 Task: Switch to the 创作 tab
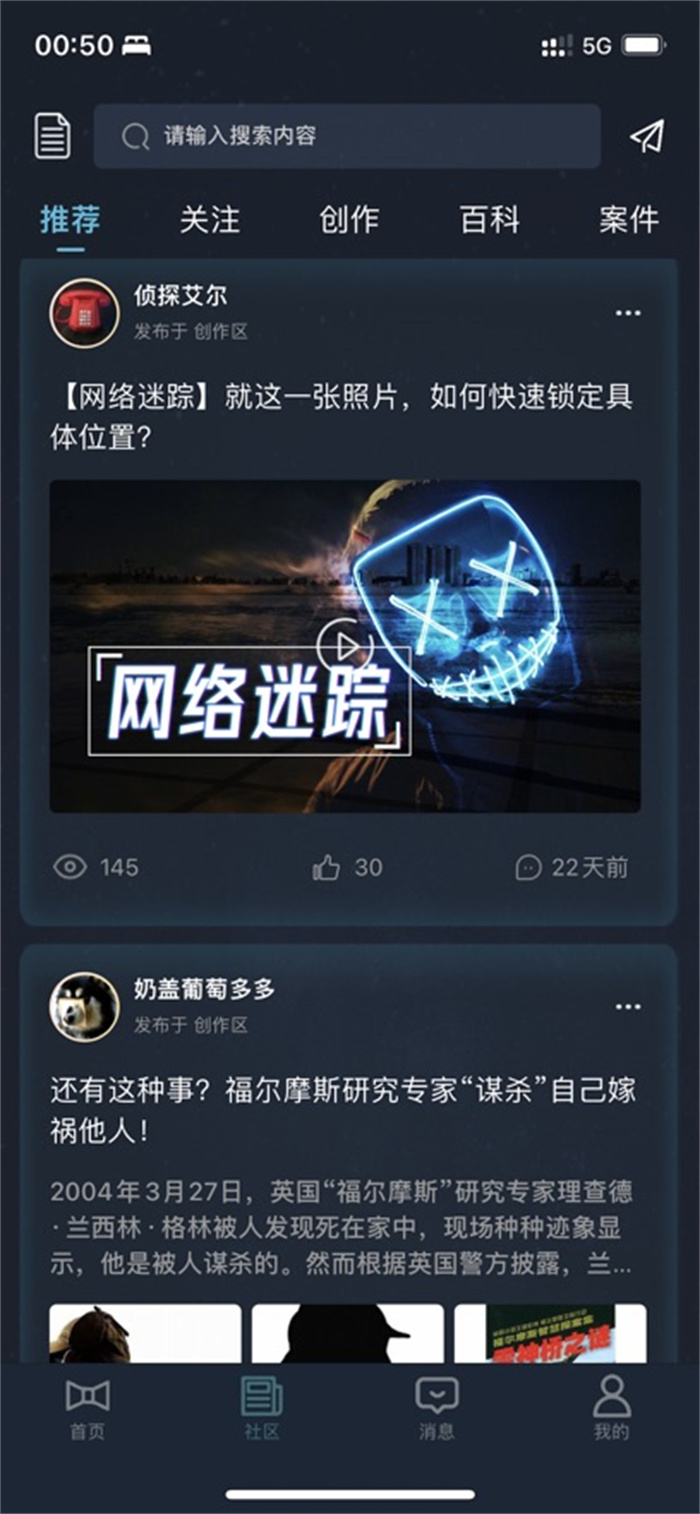tap(349, 220)
